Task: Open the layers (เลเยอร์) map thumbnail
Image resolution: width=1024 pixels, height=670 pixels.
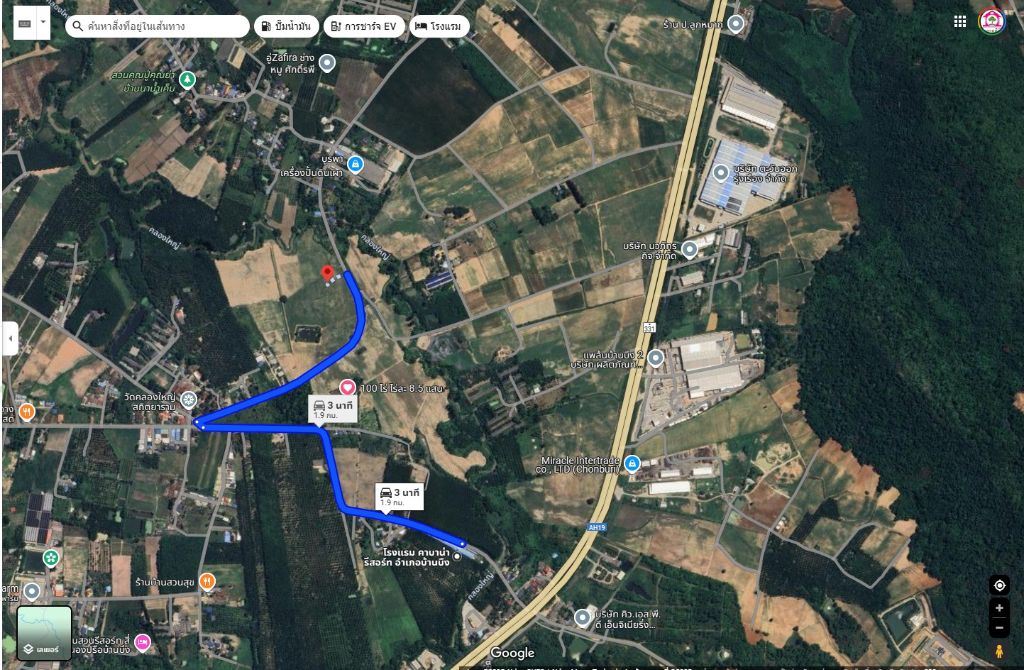Action: pyautogui.click(x=44, y=633)
